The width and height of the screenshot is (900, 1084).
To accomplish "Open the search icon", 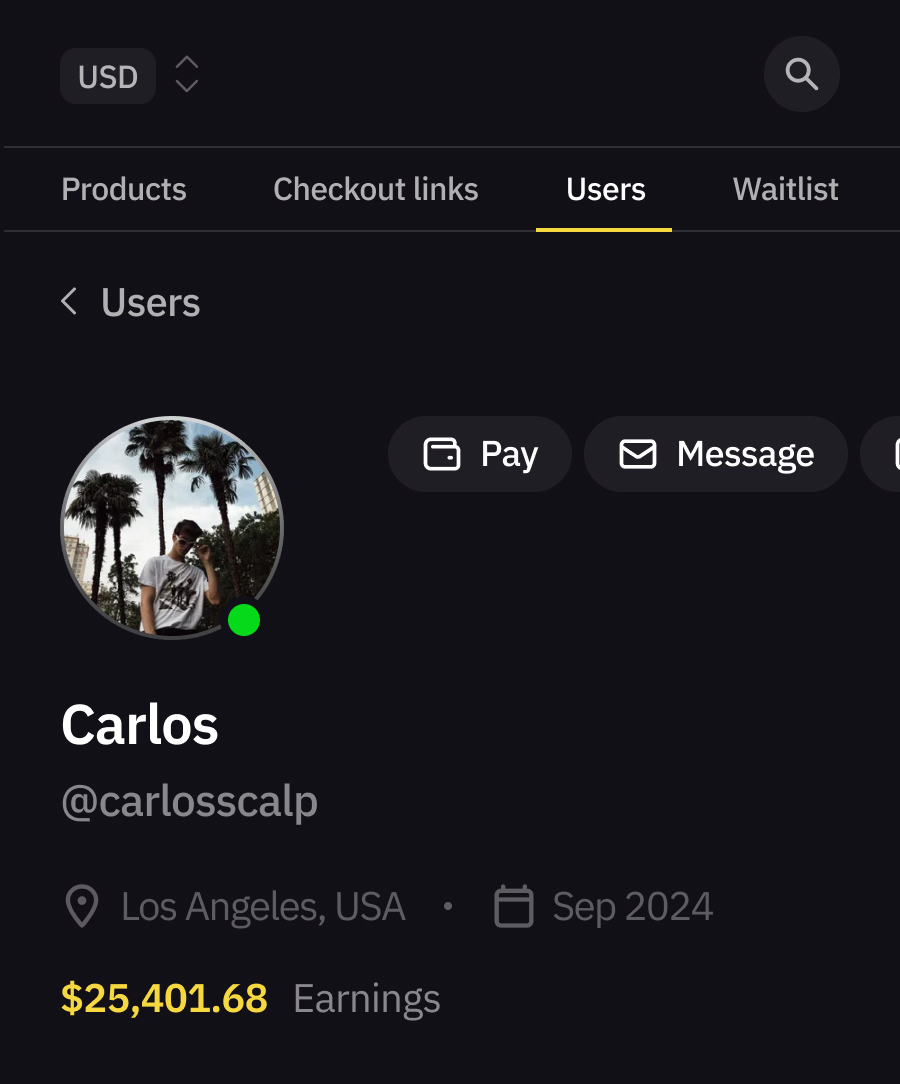I will [x=801, y=74].
